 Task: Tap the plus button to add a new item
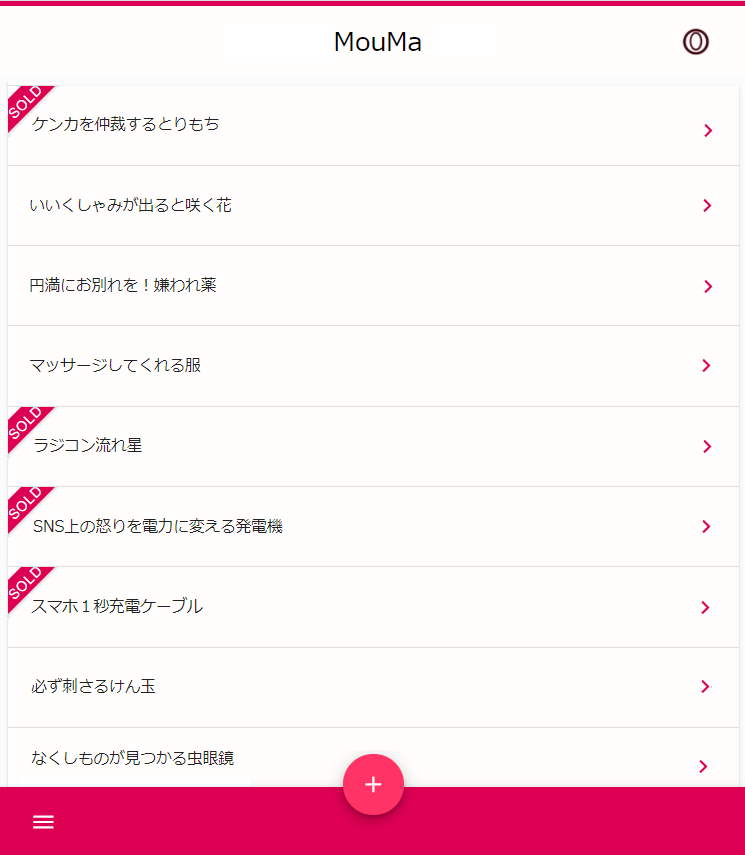[373, 784]
